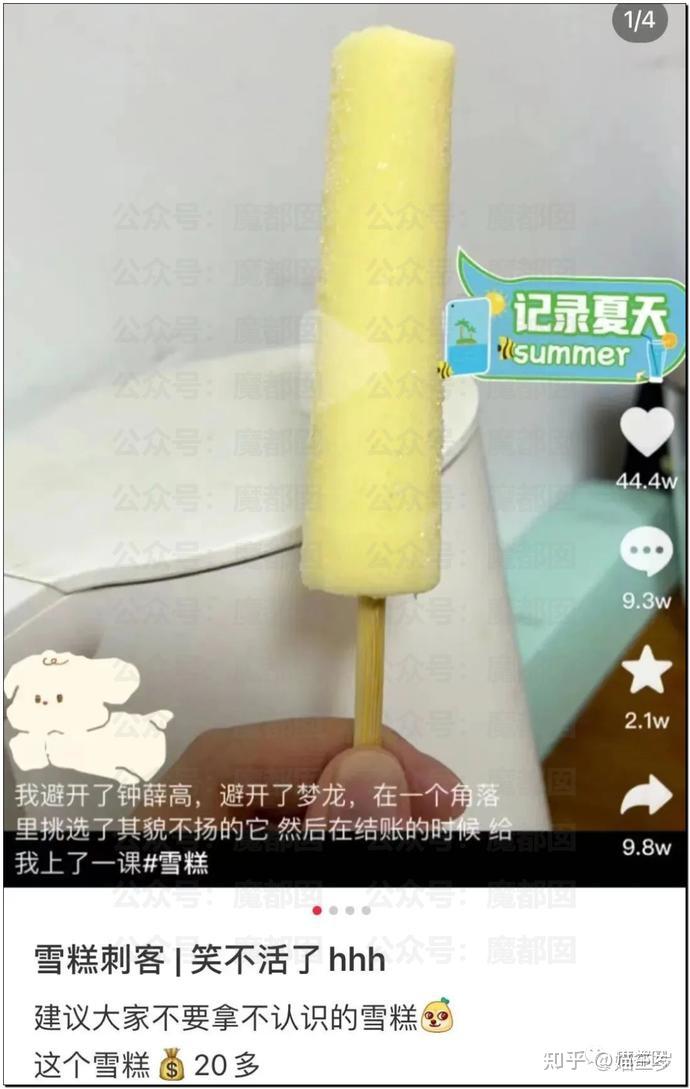
Task: Add this post to favorites
Action: pos(646,673)
